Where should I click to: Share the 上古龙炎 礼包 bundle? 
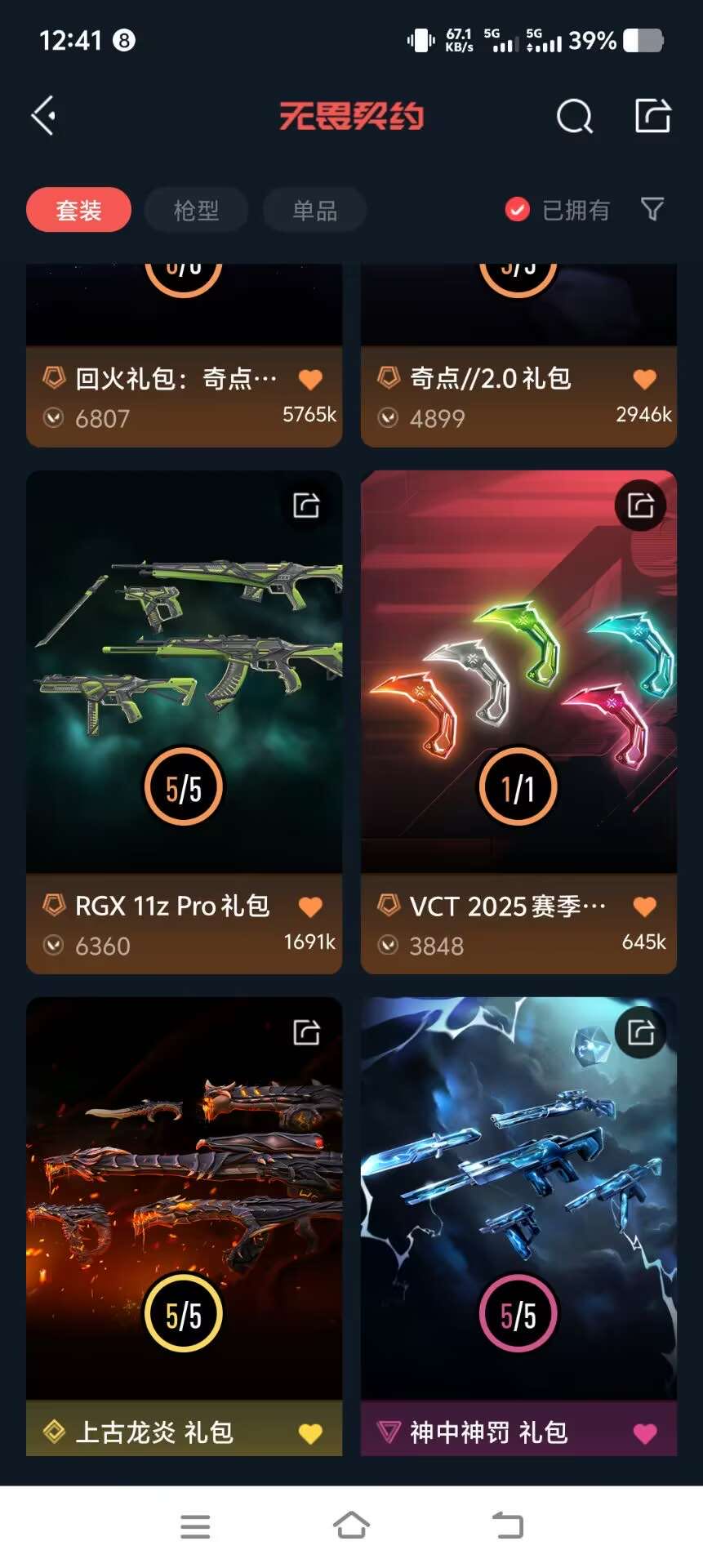[x=306, y=1032]
